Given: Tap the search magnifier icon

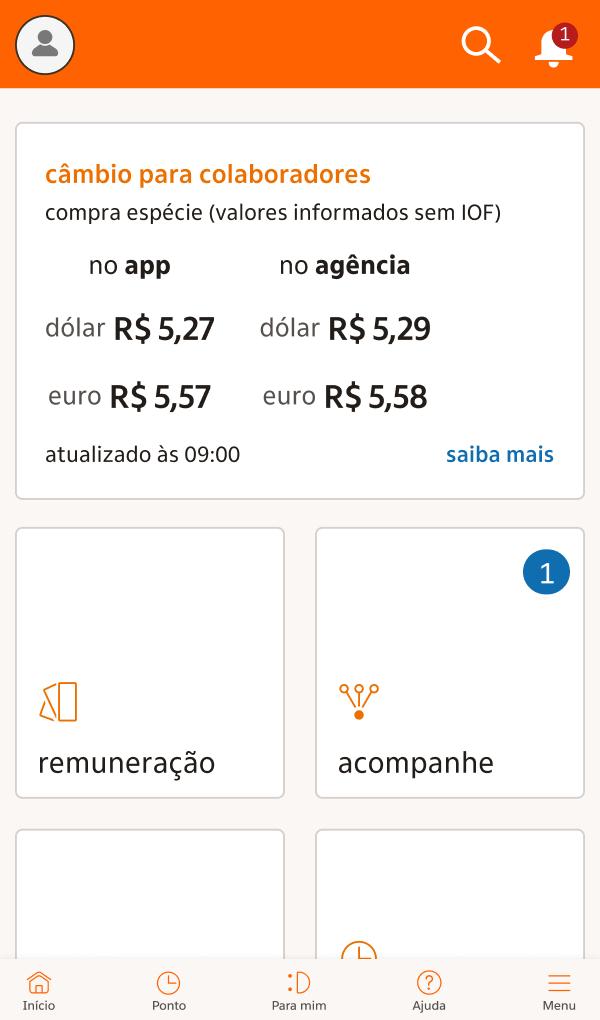Looking at the screenshot, I should [x=481, y=45].
